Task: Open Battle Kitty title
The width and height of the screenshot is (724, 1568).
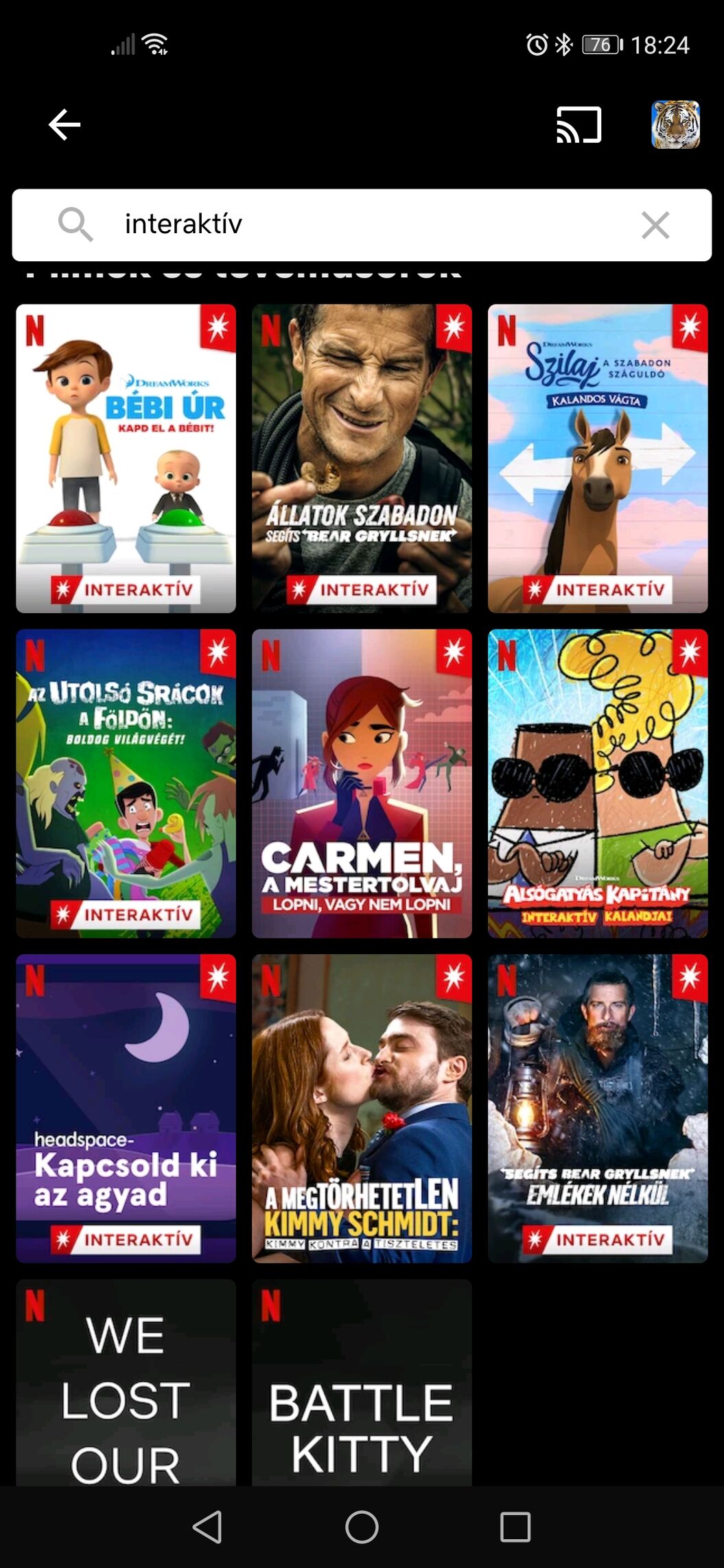Action: pos(362,1382)
